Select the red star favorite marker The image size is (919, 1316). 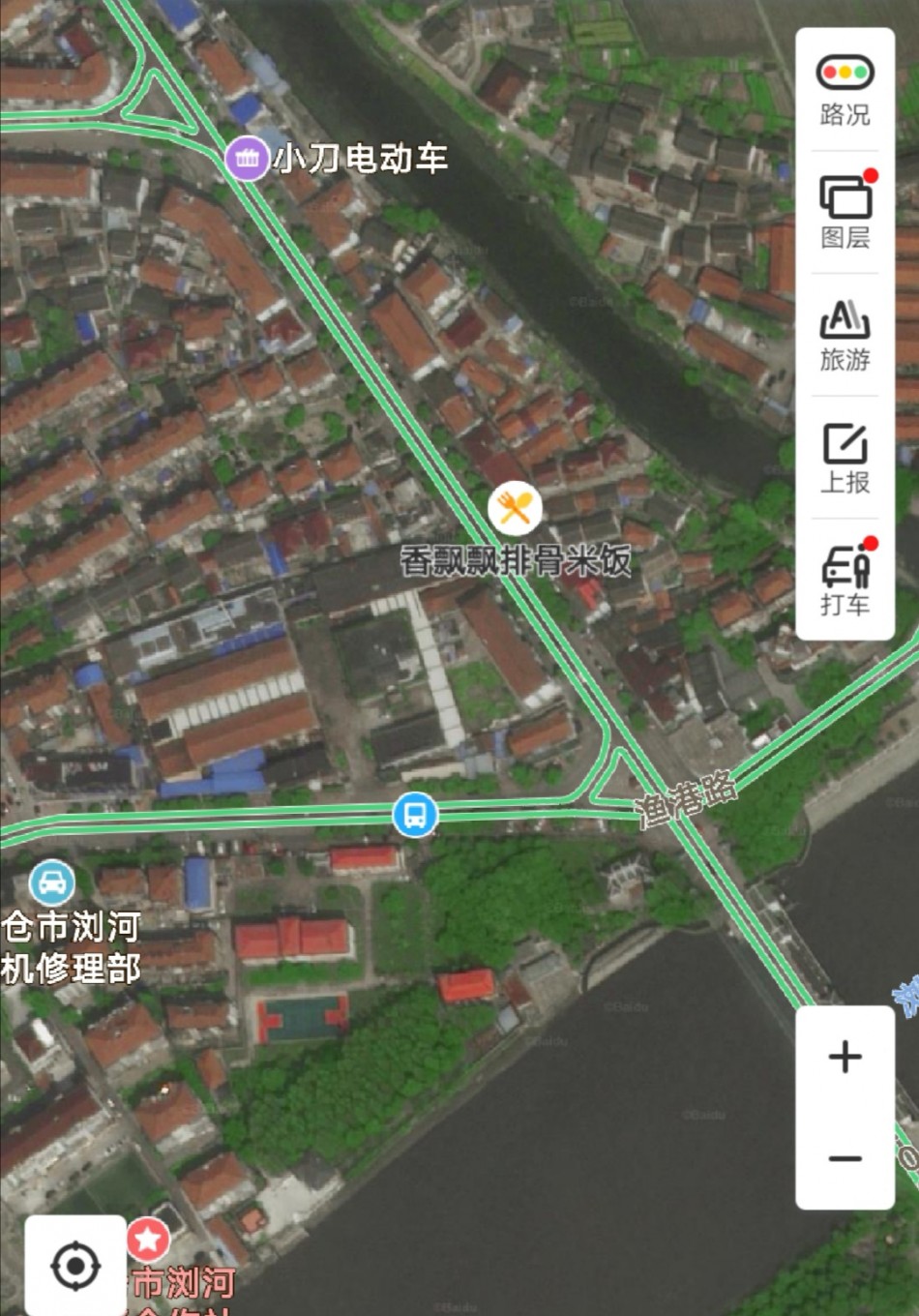click(x=148, y=1240)
